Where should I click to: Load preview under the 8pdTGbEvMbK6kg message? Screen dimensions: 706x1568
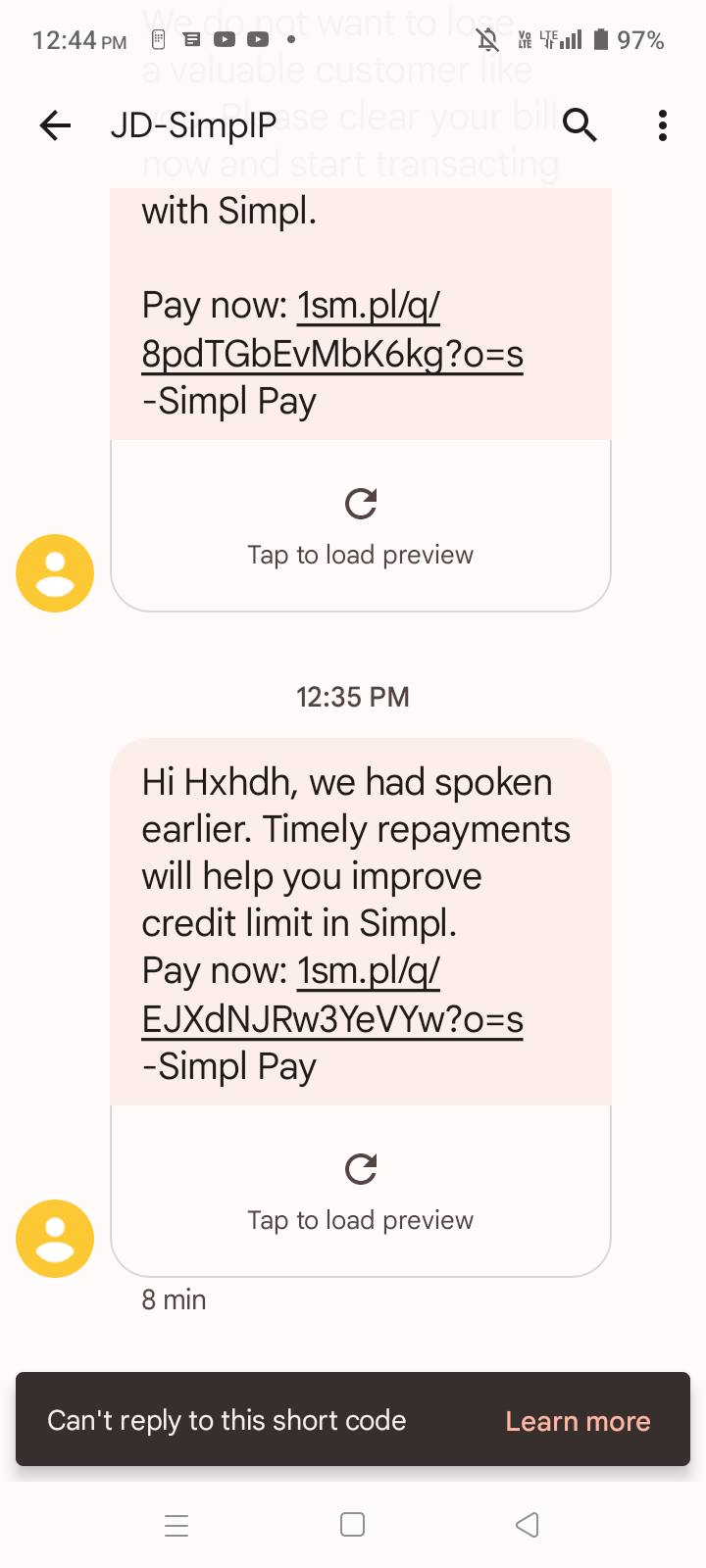361,526
